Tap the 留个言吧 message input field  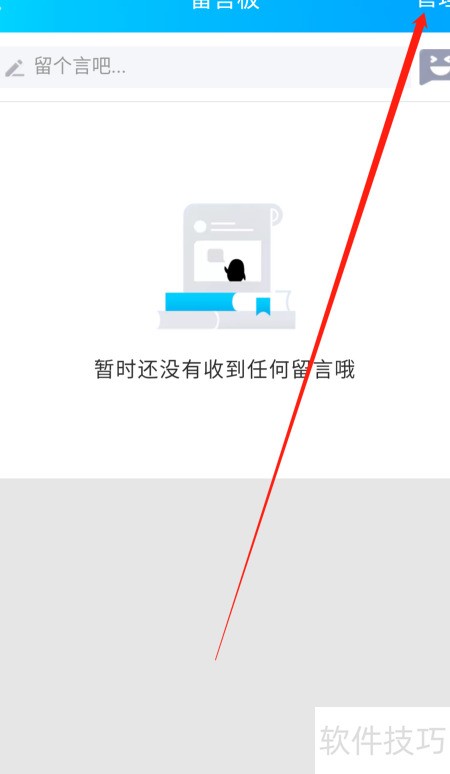(x=205, y=67)
